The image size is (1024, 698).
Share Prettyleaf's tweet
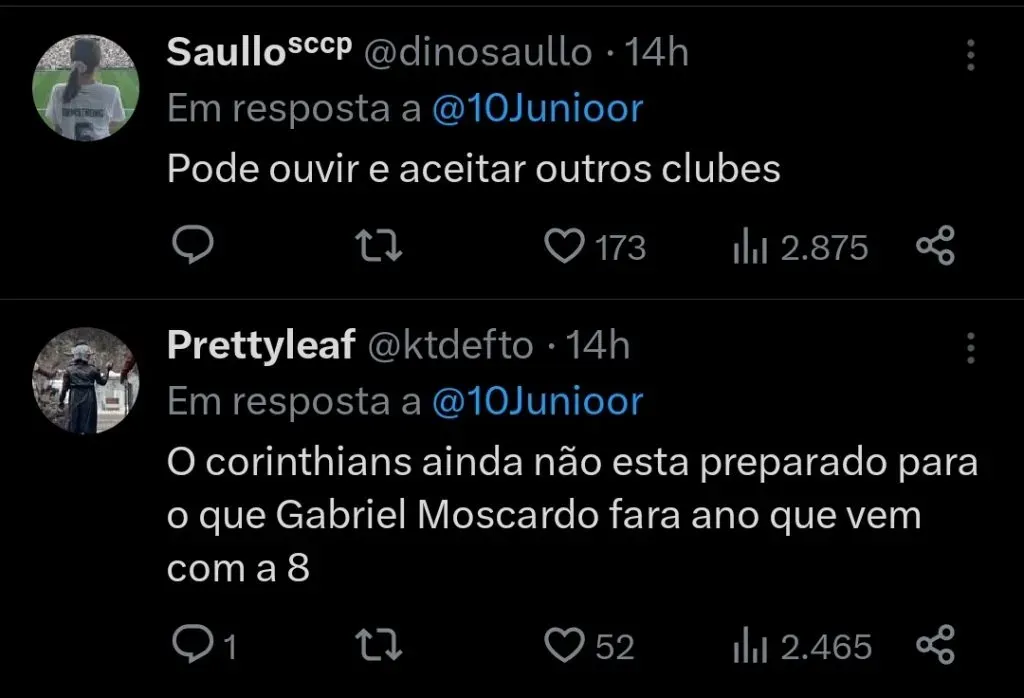point(936,645)
